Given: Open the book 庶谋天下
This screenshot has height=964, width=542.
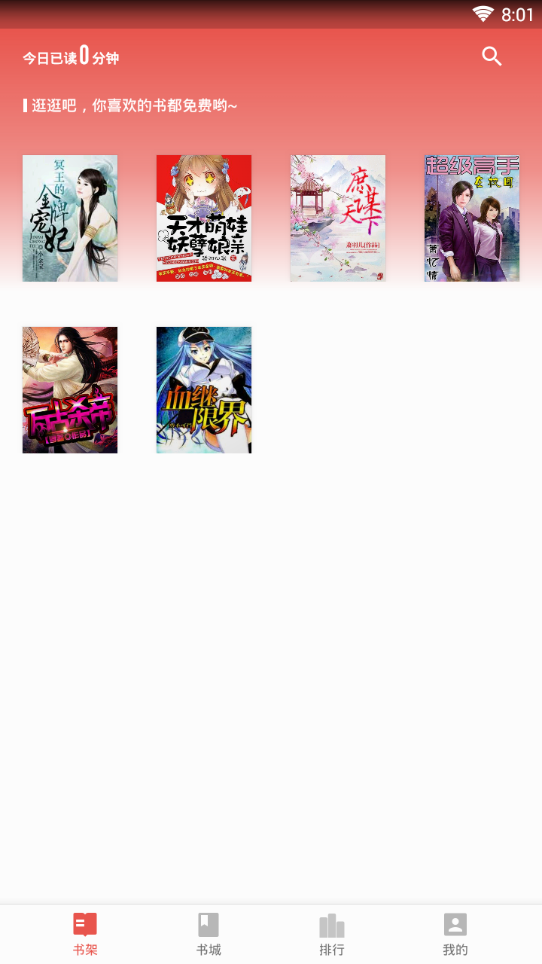Looking at the screenshot, I should pyautogui.click(x=338, y=218).
